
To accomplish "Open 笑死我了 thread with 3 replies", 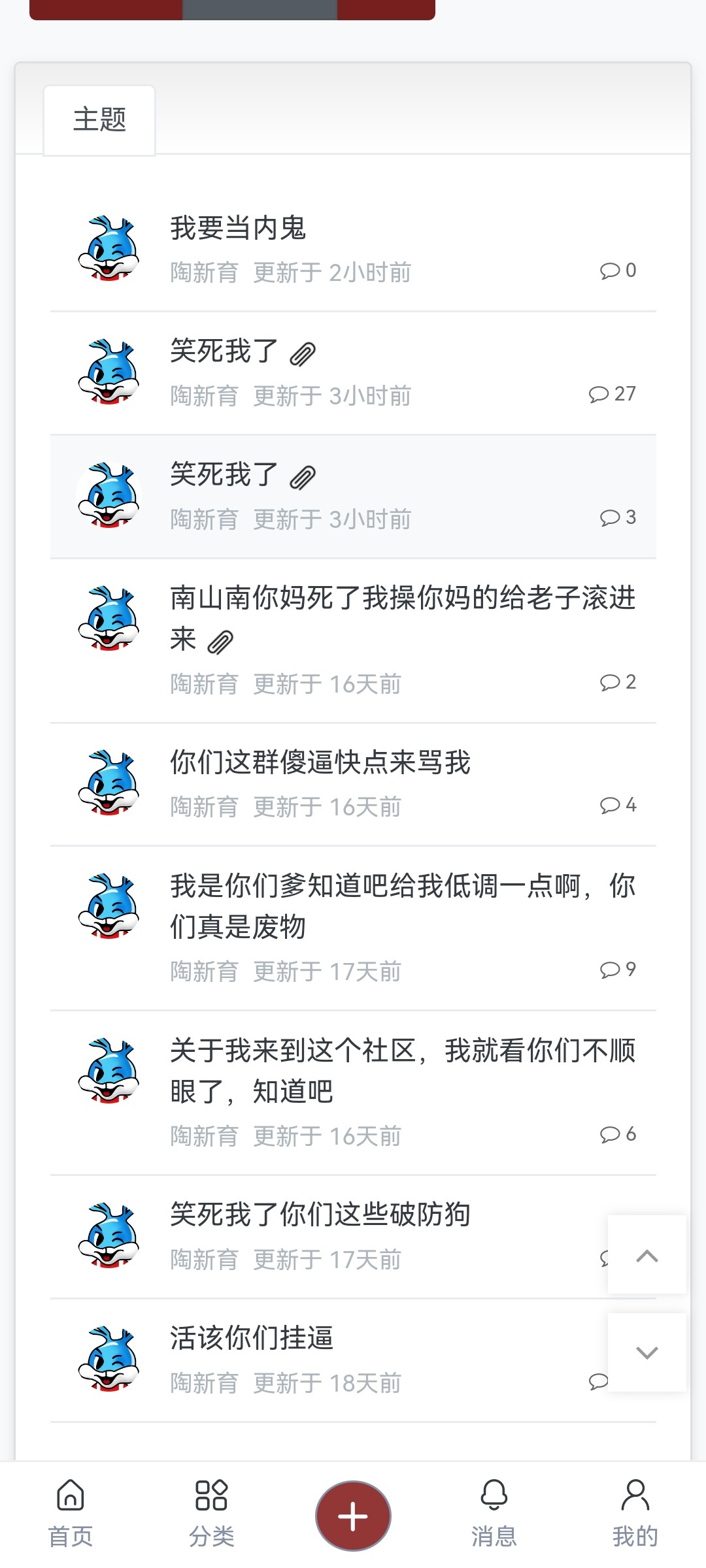I will click(x=224, y=475).
